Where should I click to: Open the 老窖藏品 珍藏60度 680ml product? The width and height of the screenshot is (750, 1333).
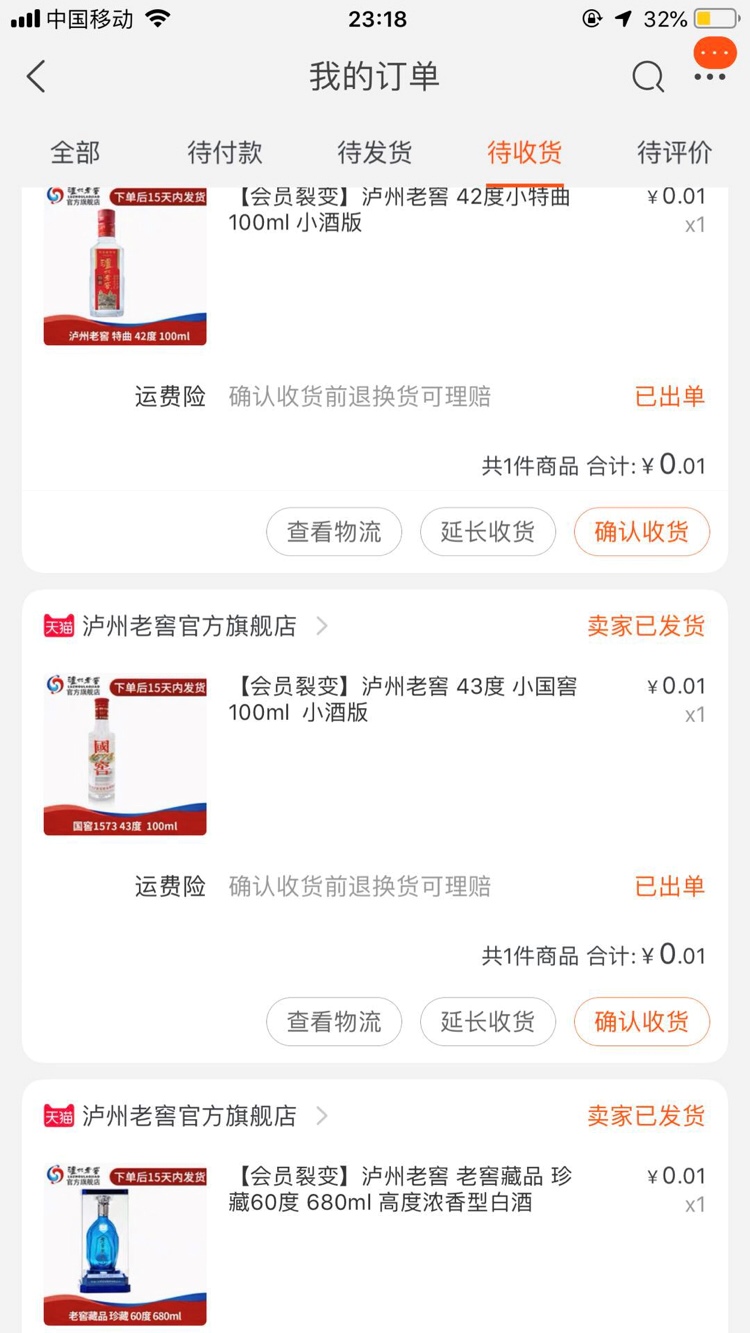pyautogui.click(x=400, y=1189)
